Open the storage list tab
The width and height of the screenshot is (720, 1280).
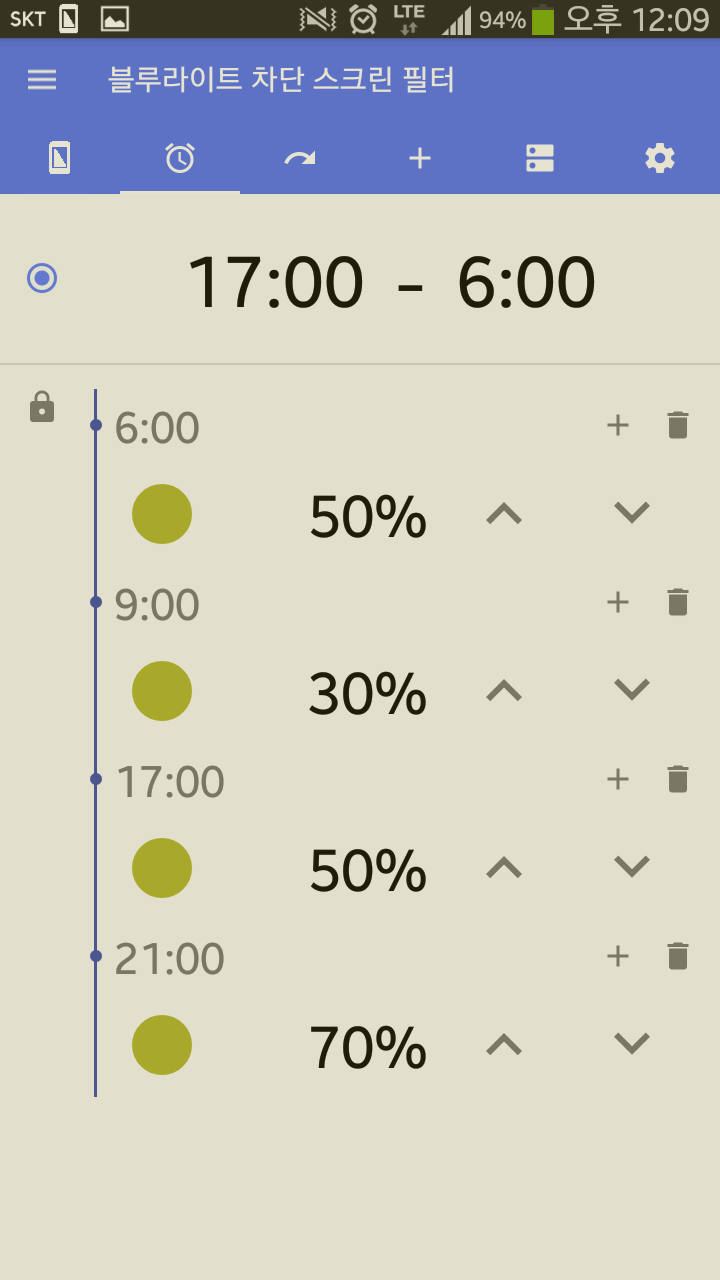tap(540, 158)
